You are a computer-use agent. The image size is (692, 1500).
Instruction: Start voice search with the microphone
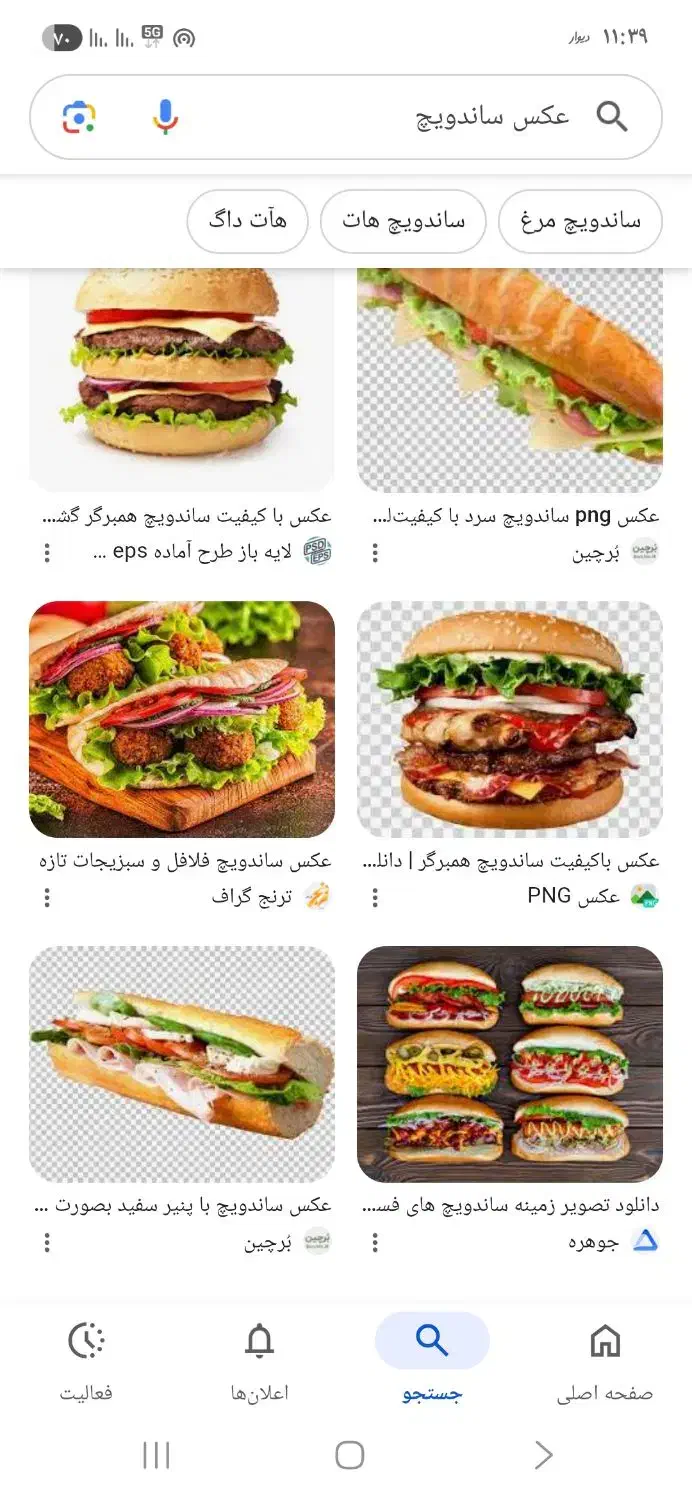(x=165, y=118)
